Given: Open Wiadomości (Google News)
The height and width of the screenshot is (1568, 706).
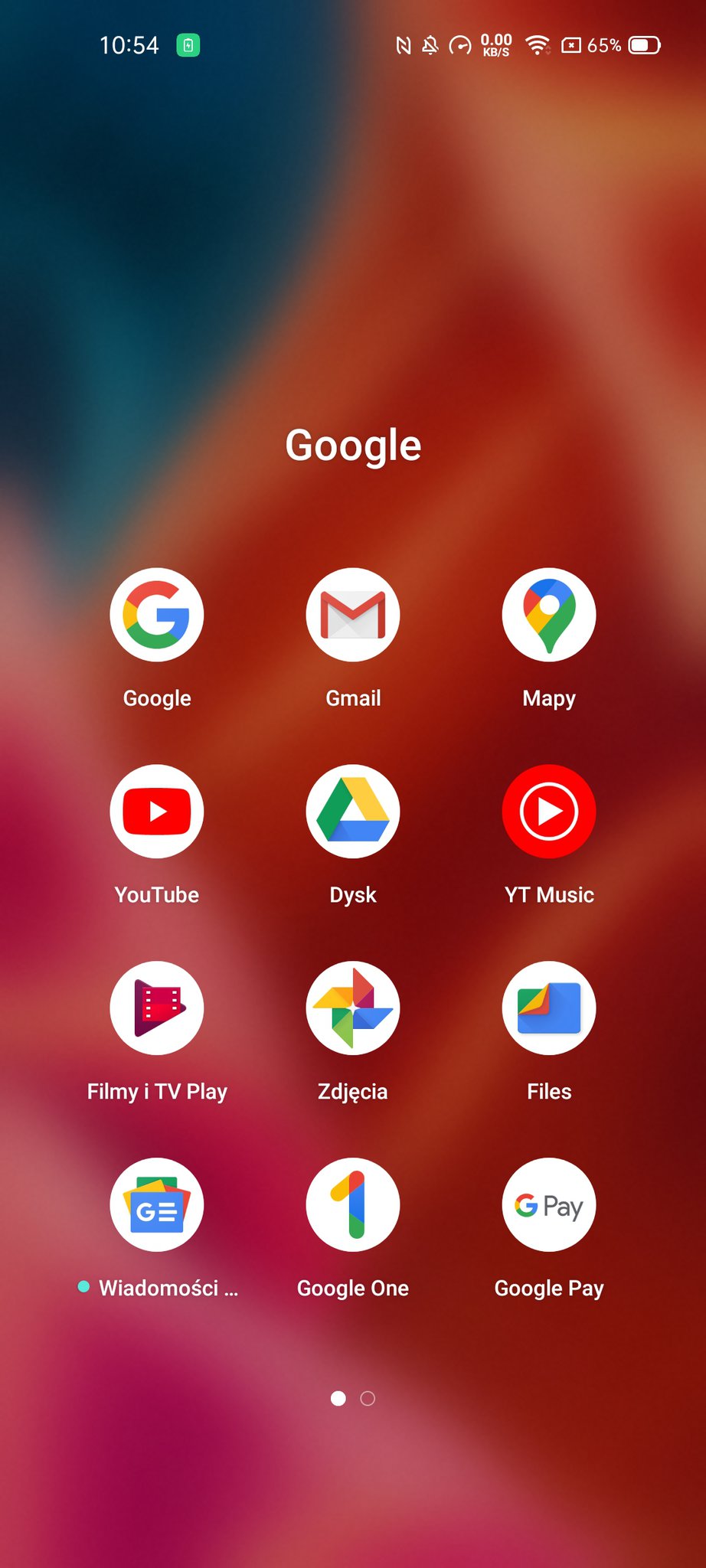Looking at the screenshot, I should point(157,1205).
